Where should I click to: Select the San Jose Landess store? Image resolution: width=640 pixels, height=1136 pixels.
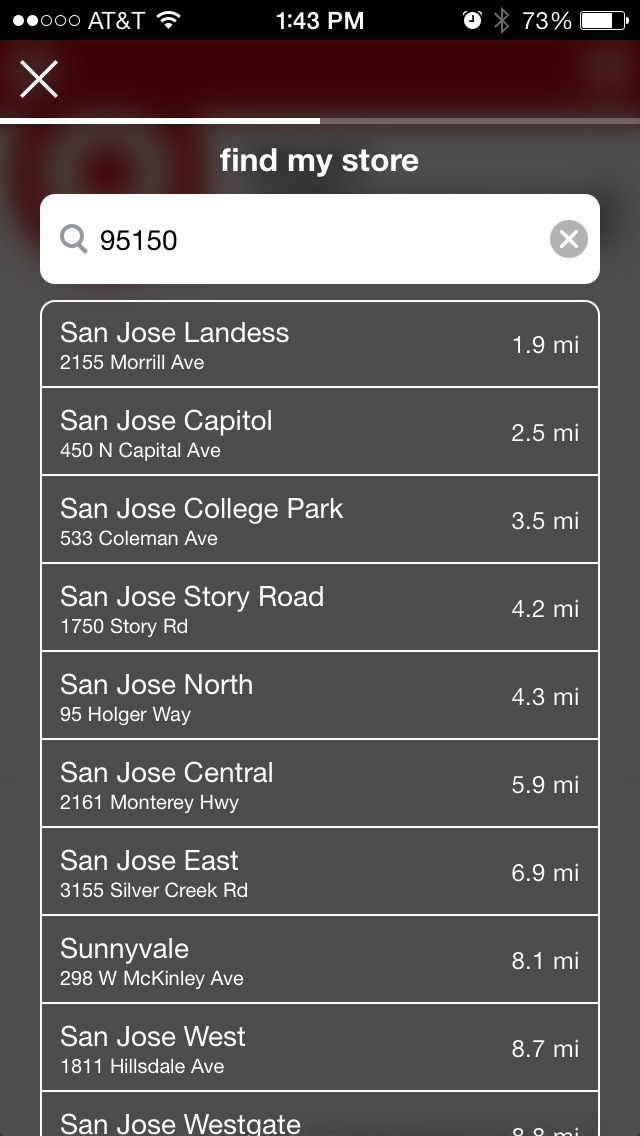click(x=320, y=345)
